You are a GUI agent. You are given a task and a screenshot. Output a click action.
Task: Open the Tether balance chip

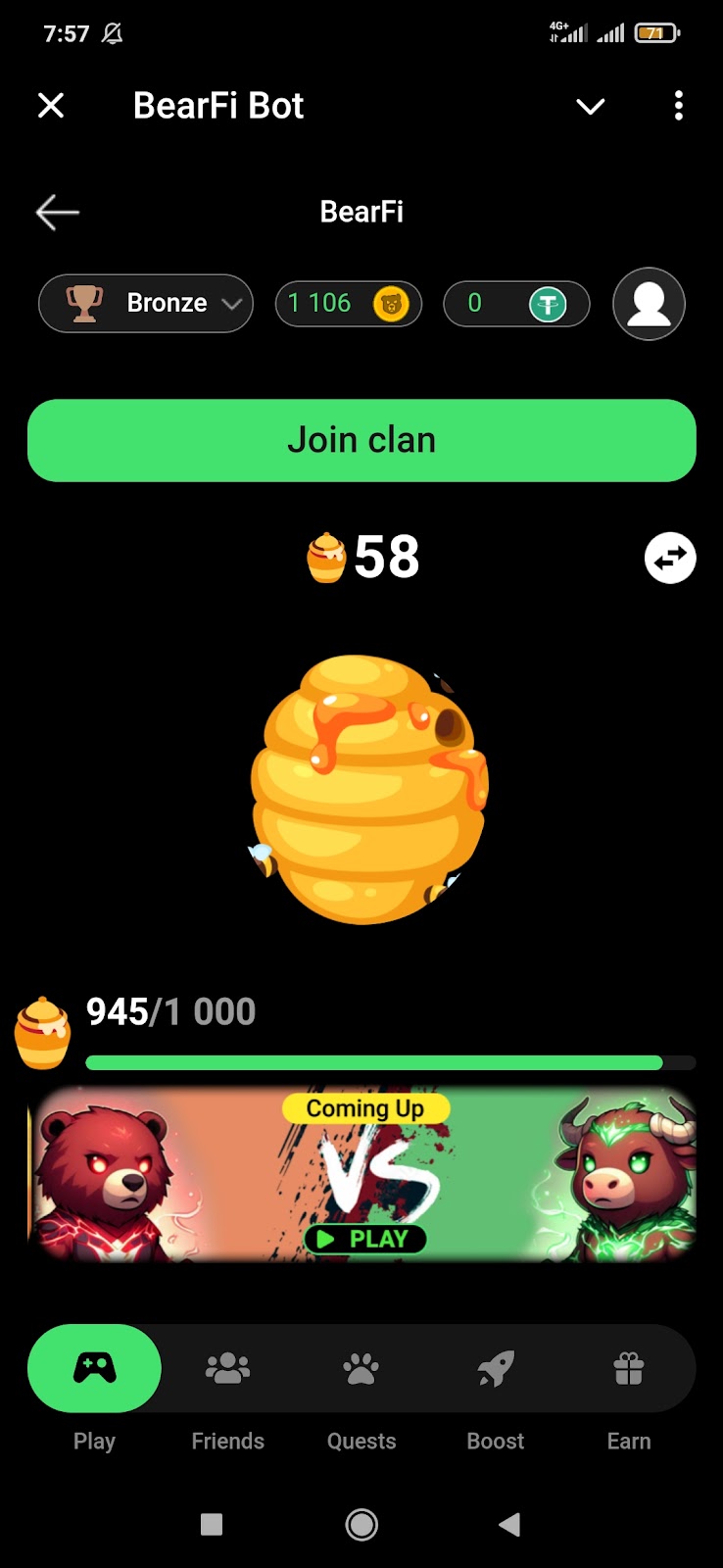516,304
